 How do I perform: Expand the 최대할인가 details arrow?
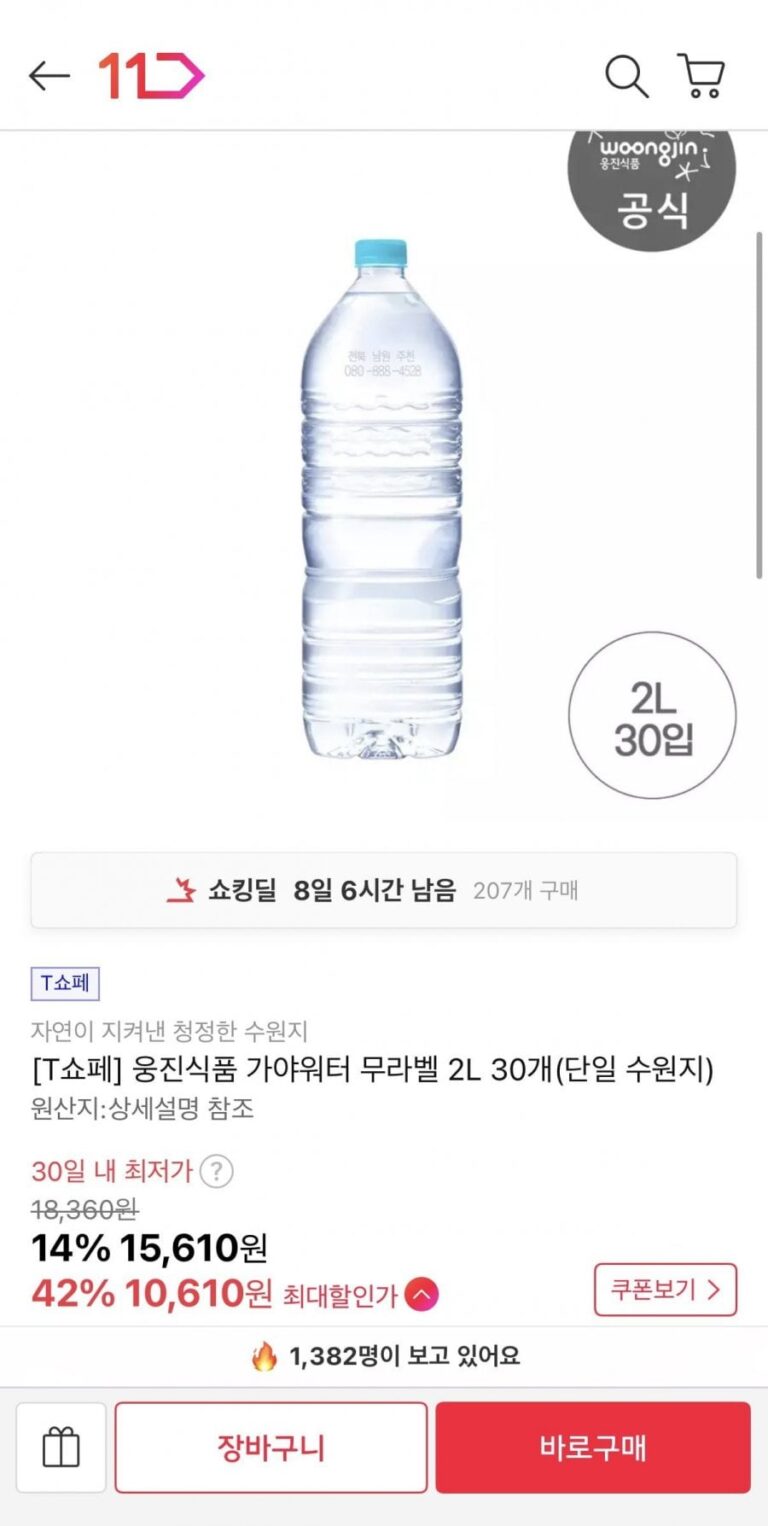[x=422, y=1296]
